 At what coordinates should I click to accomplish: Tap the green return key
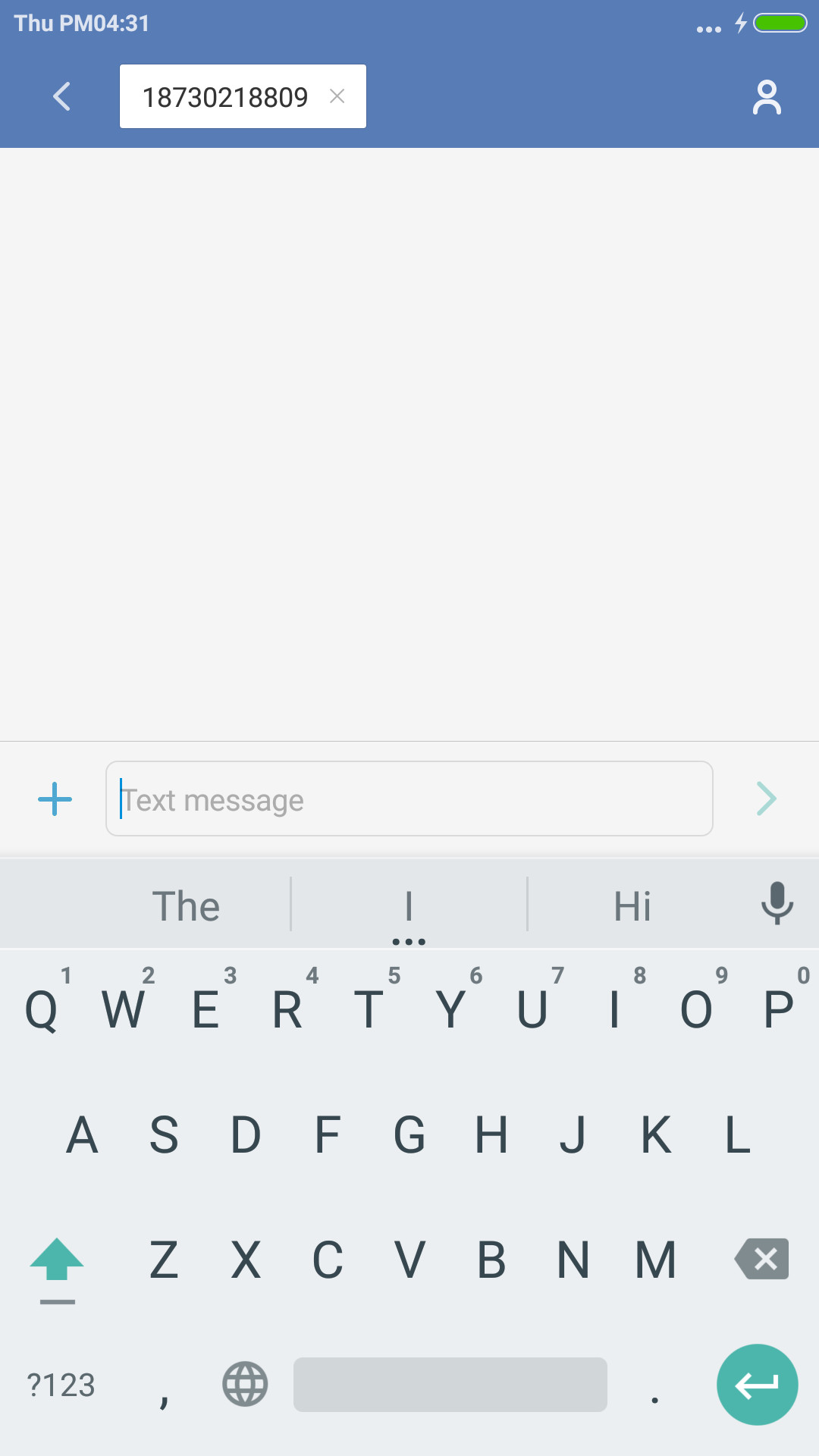tap(758, 1385)
